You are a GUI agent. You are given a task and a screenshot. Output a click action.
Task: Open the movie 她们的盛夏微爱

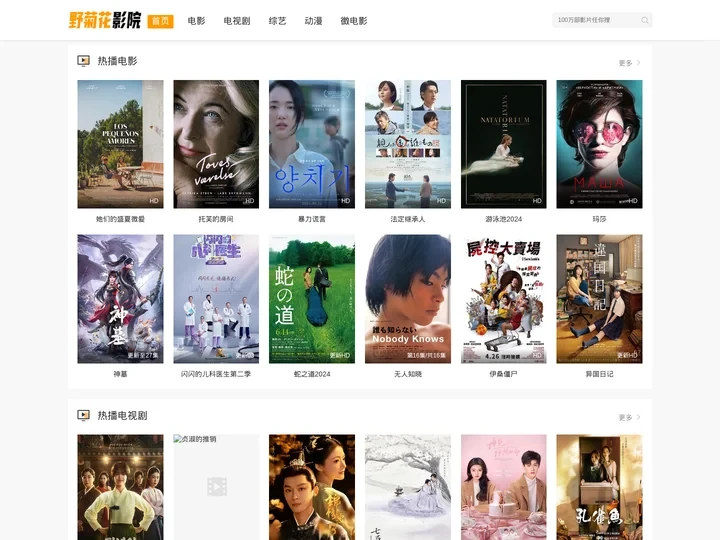(x=120, y=144)
